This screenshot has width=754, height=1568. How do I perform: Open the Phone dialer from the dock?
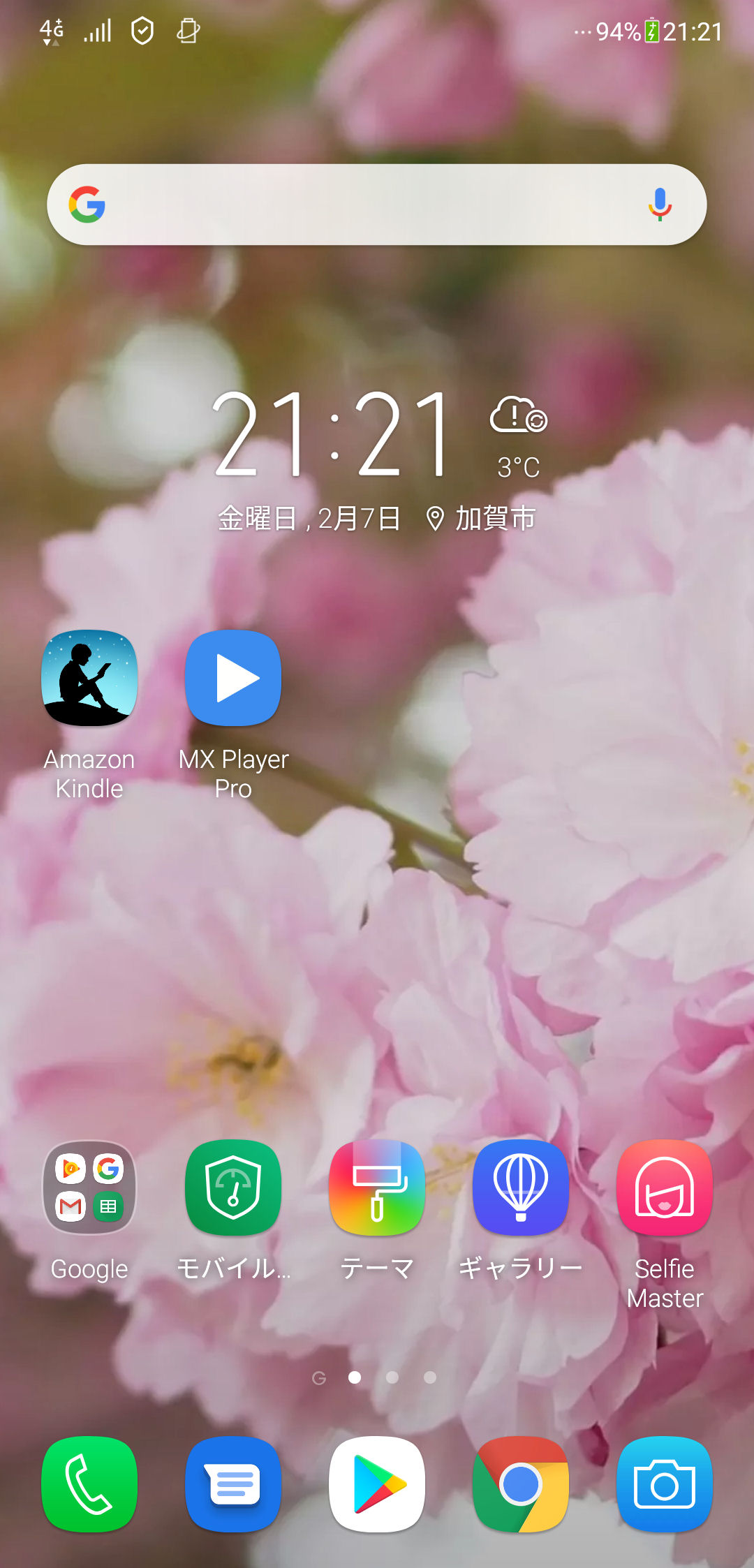pos(89,1484)
